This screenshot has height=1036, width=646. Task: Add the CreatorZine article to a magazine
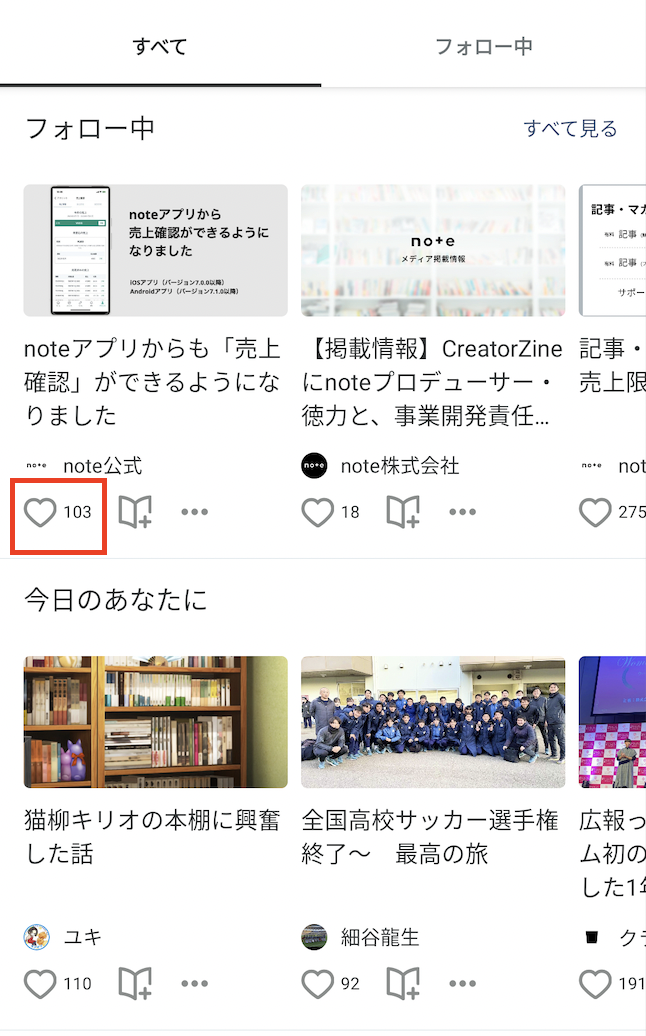(403, 513)
